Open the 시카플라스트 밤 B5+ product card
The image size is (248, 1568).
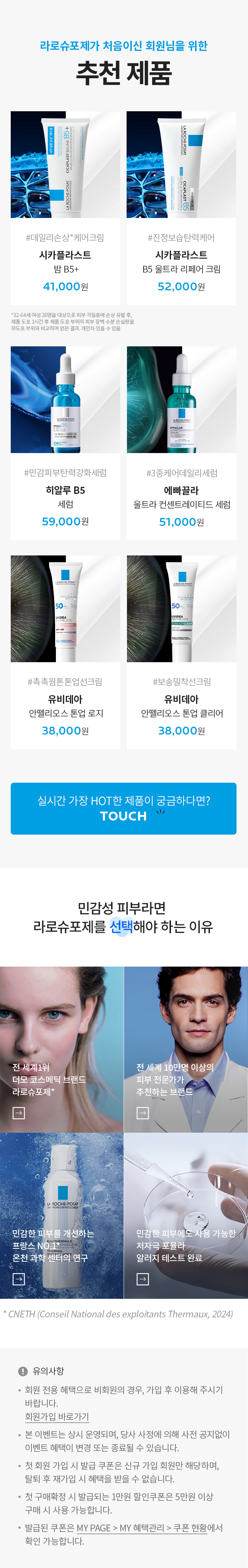coord(65,208)
